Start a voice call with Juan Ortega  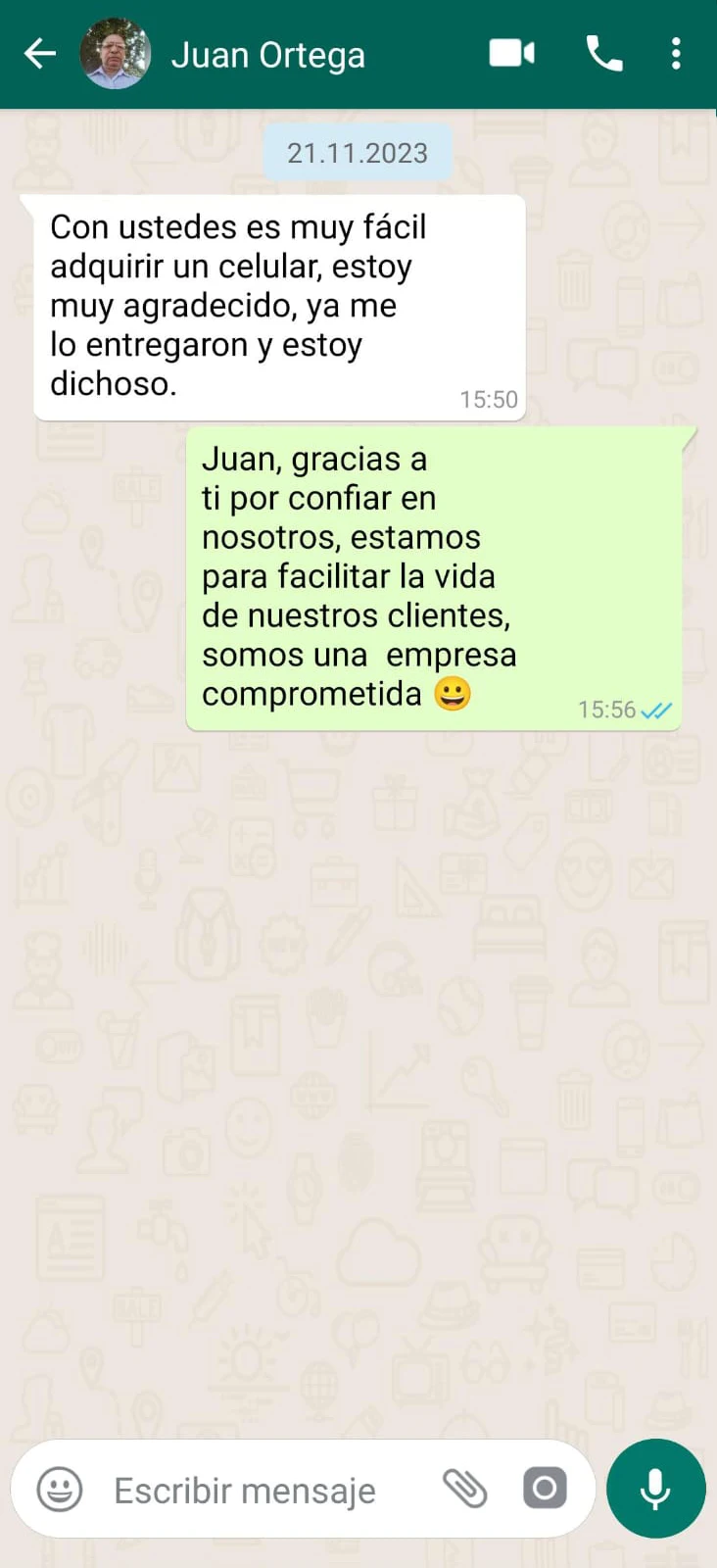coord(603,53)
